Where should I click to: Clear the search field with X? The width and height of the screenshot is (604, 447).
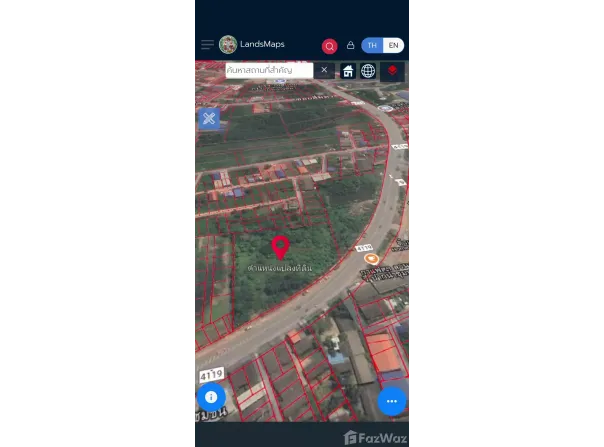[324, 70]
